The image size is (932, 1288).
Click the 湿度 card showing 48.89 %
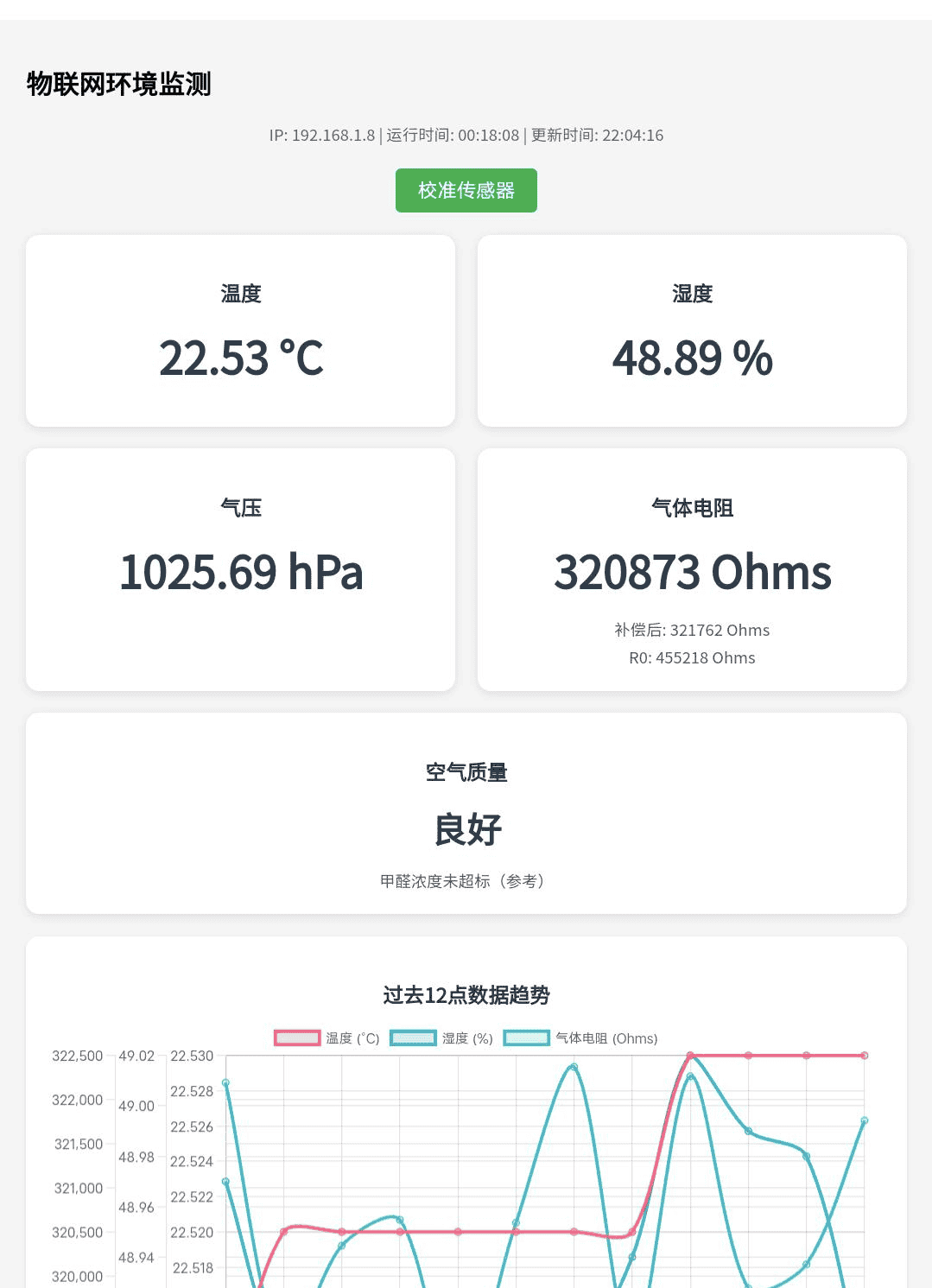point(692,332)
